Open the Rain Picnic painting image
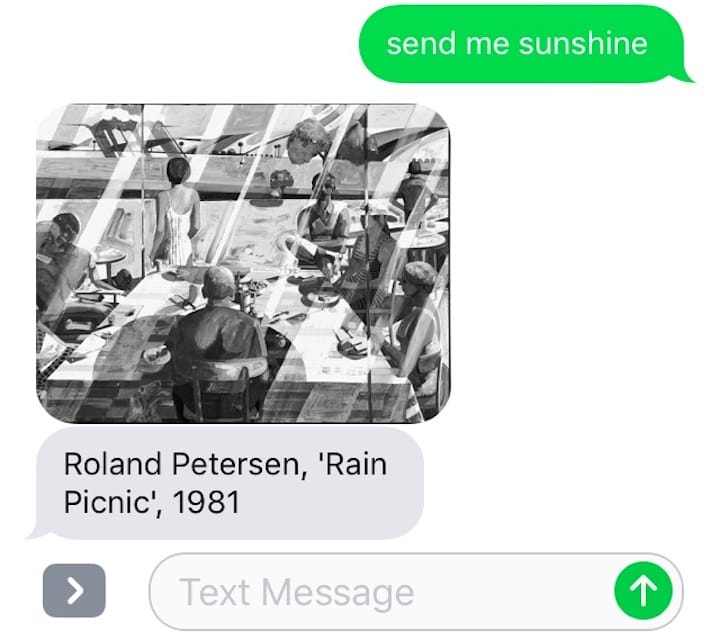Viewport: 720px width, 639px height. (243, 263)
